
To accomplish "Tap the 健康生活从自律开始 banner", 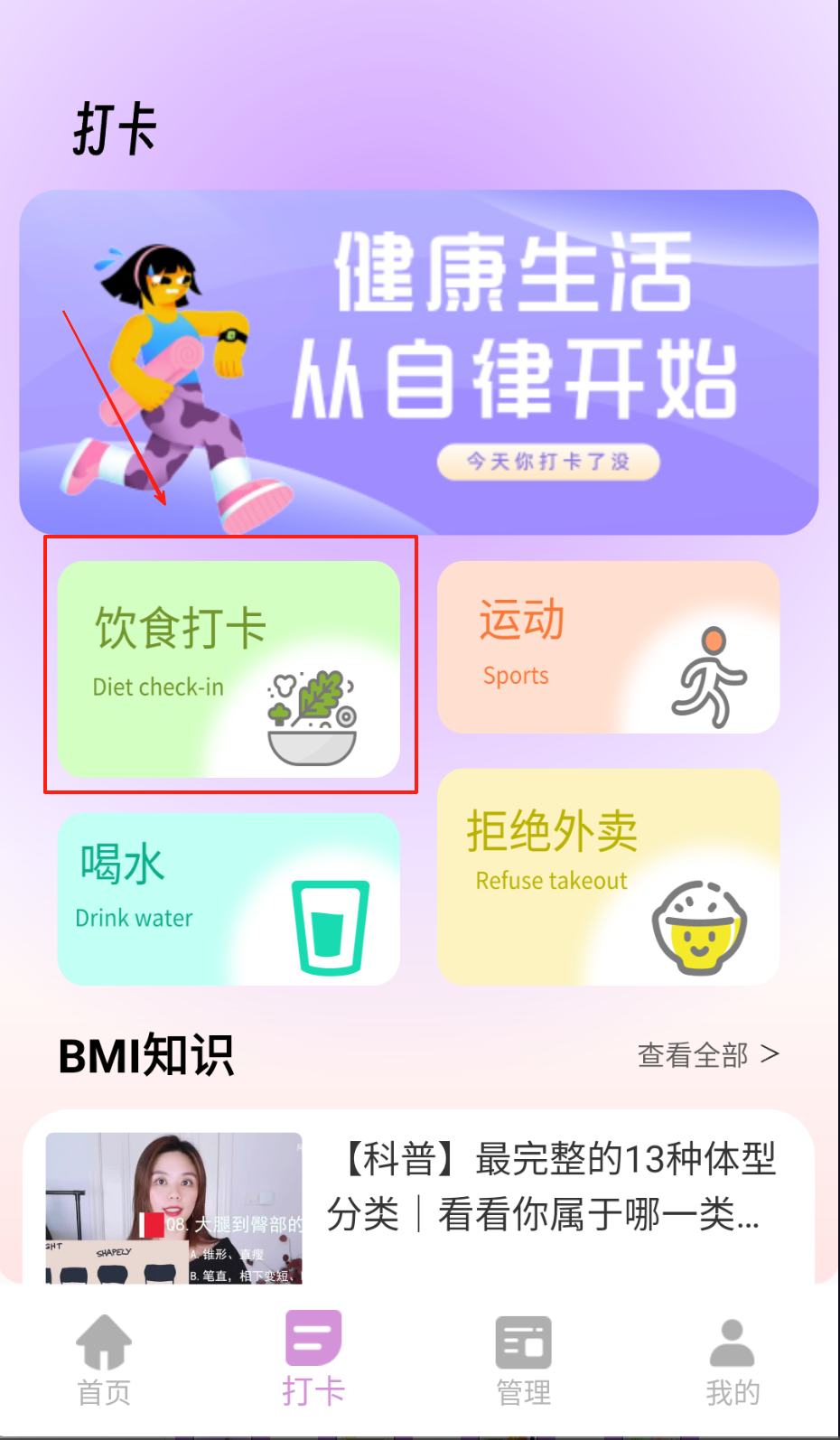I will click(x=418, y=361).
